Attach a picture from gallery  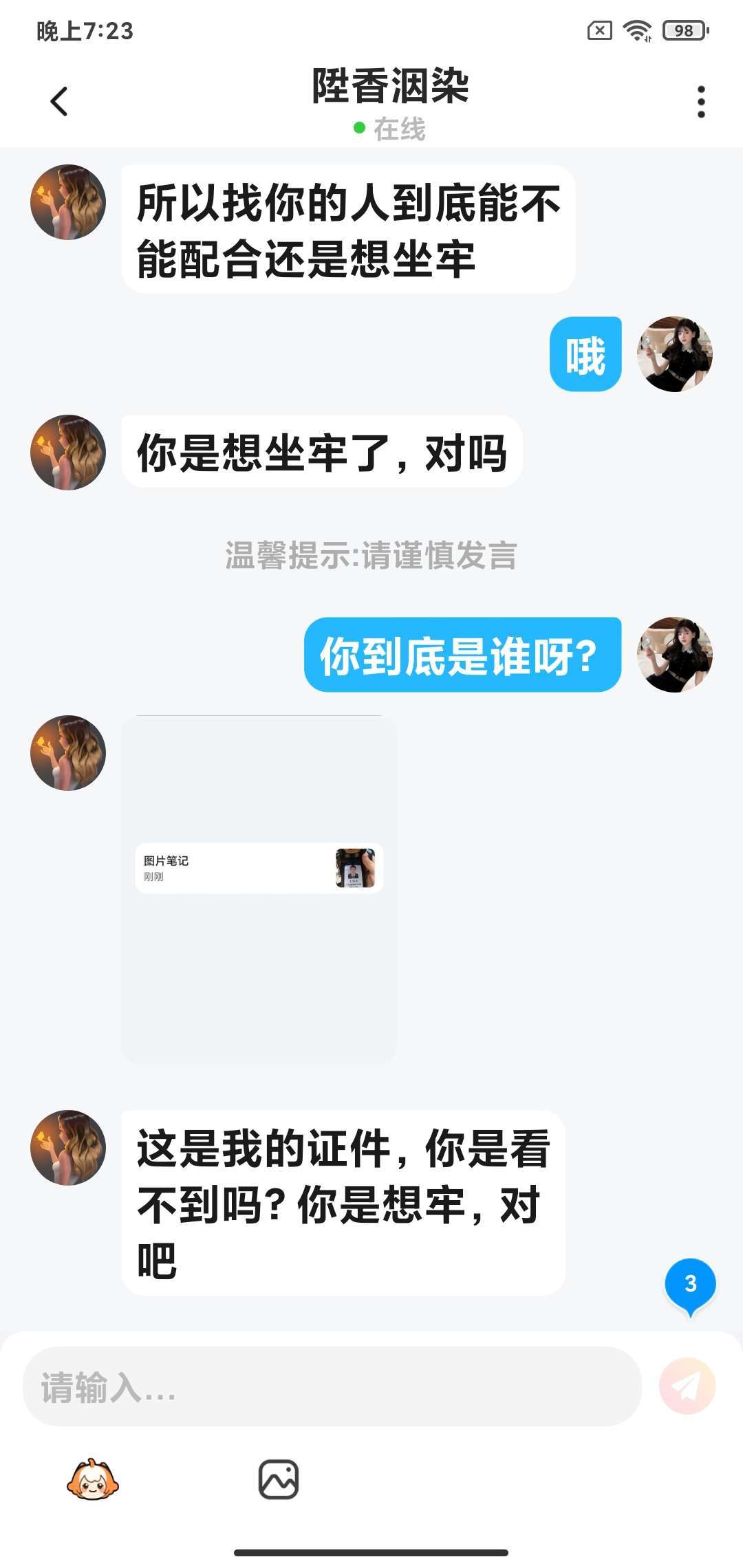click(278, 1479)
